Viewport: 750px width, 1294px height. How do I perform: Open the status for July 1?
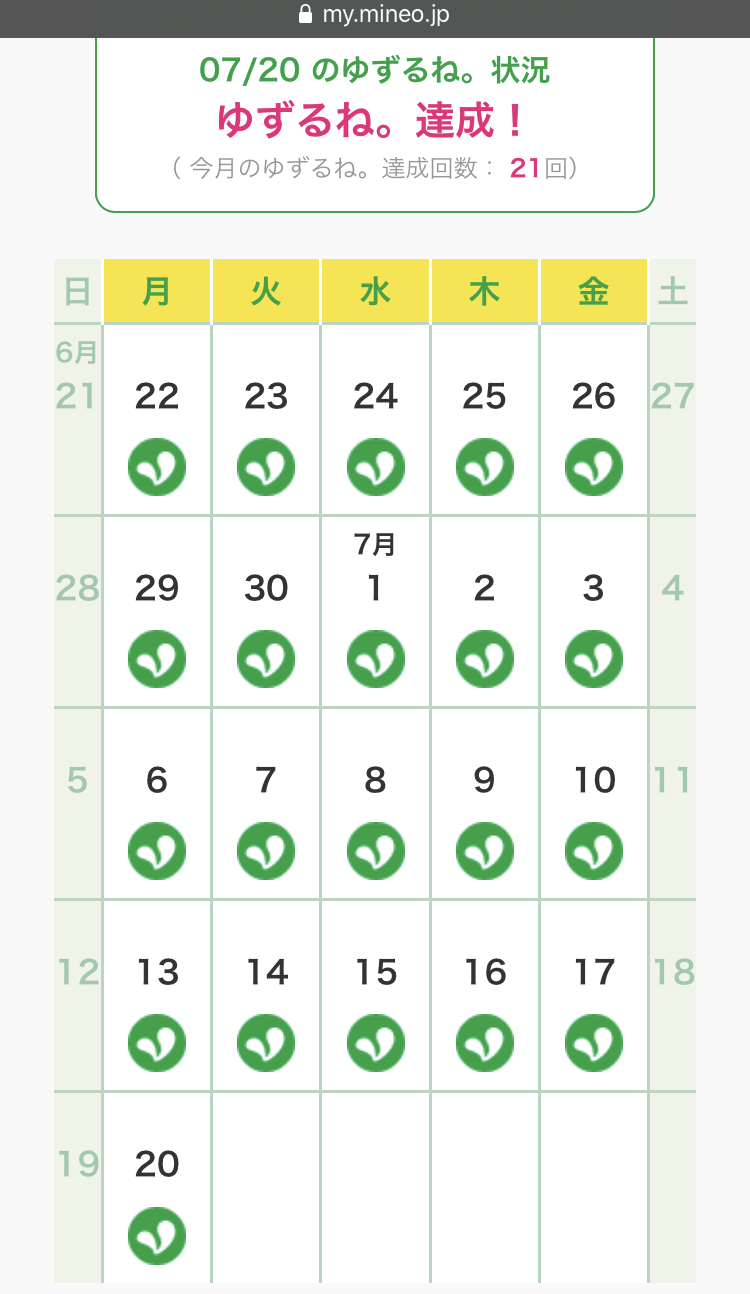(375, 612)
